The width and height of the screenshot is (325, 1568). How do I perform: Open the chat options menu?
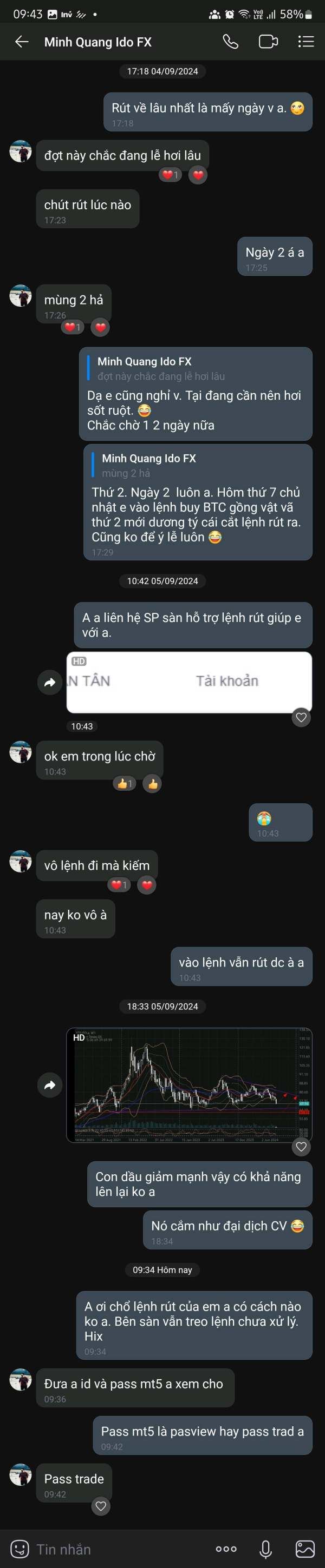click(305, 42)
